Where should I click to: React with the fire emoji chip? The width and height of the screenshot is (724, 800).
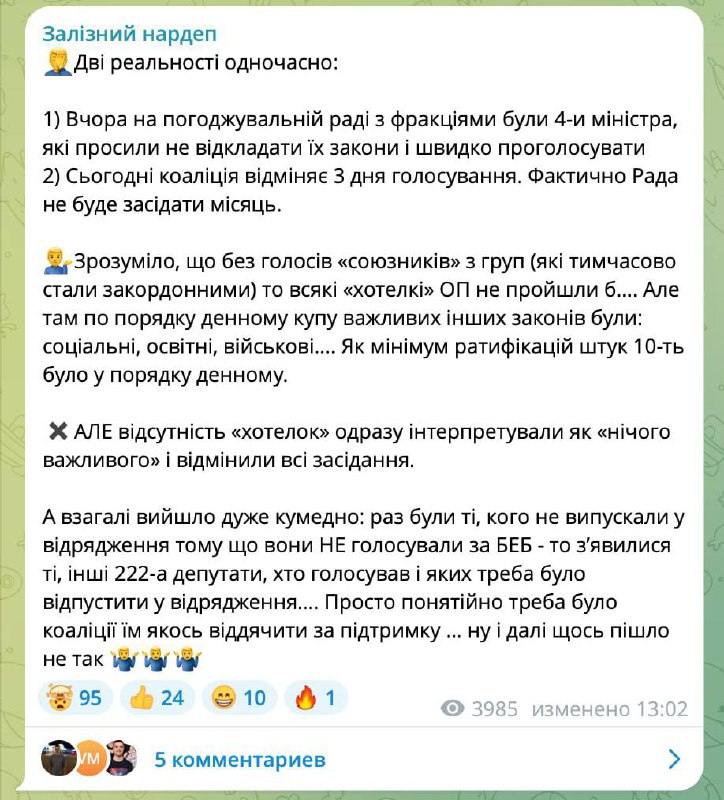coord(316,697)
